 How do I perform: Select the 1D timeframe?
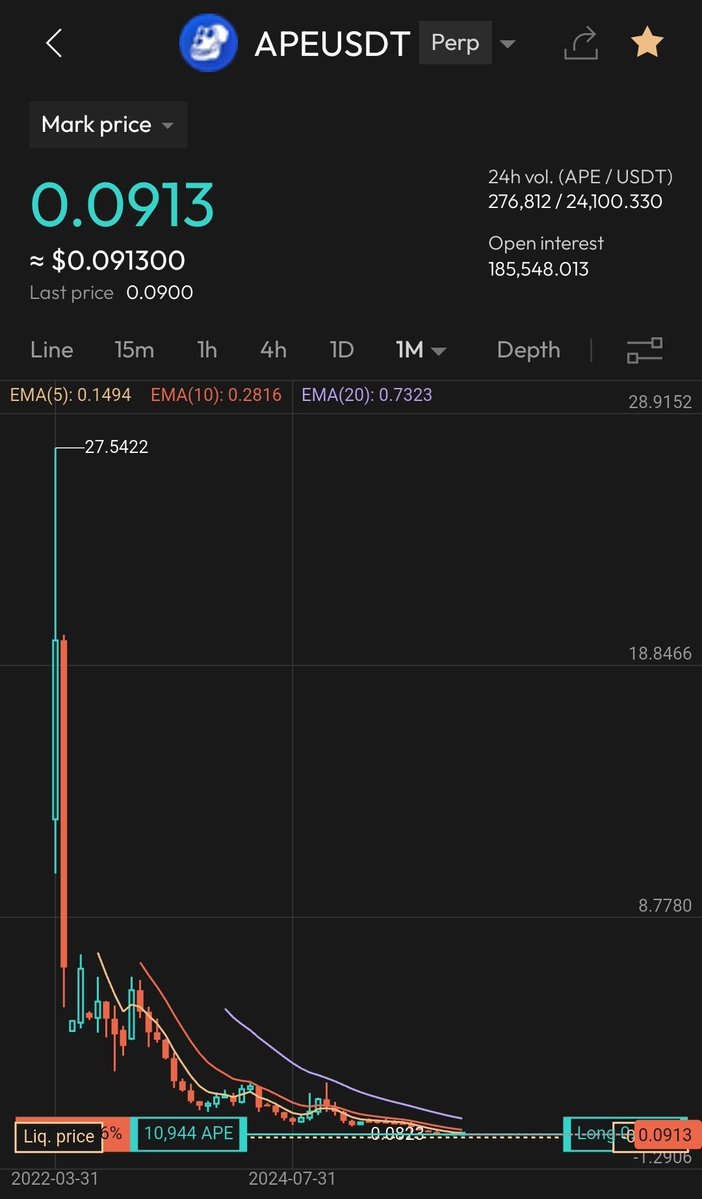click(x=342, y=350)
